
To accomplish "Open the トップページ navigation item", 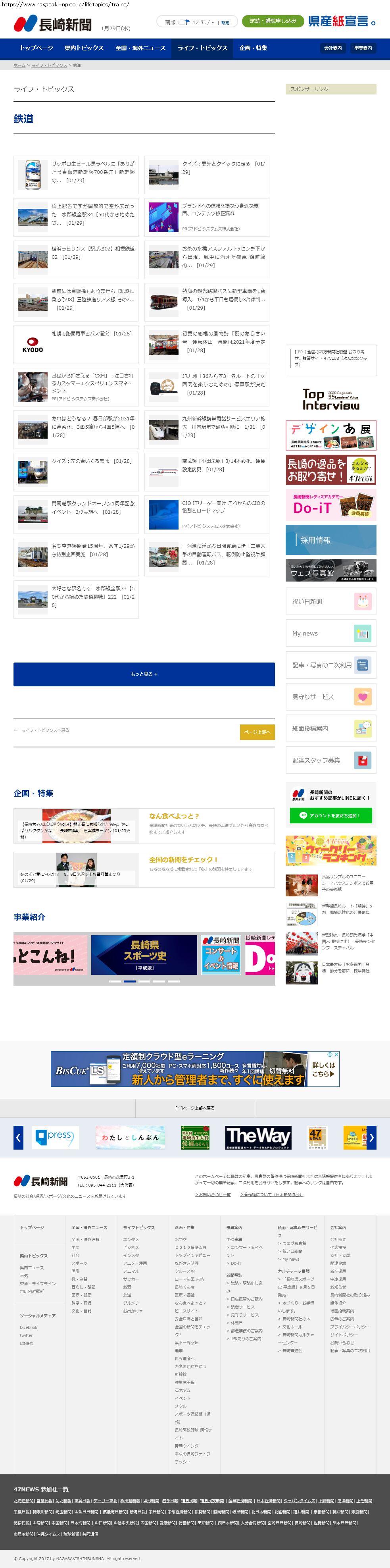I will pos(36,48).
